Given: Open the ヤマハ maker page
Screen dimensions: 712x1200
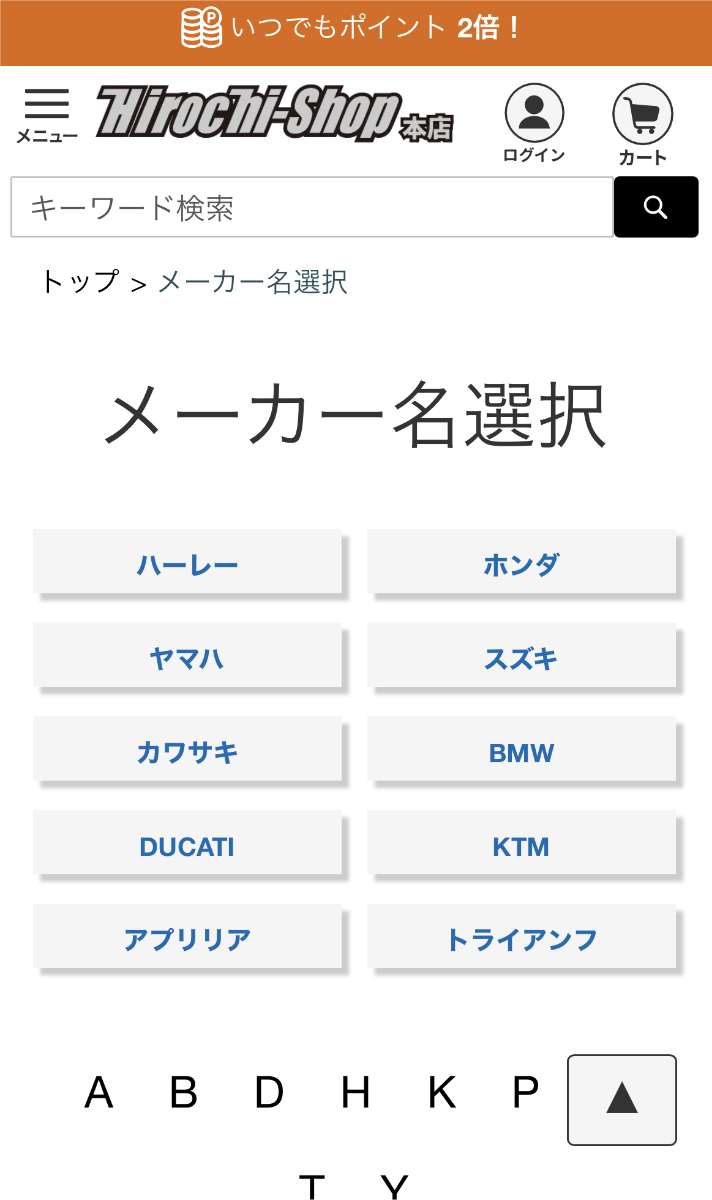Looking at the screenshot, I should point(187,659).
